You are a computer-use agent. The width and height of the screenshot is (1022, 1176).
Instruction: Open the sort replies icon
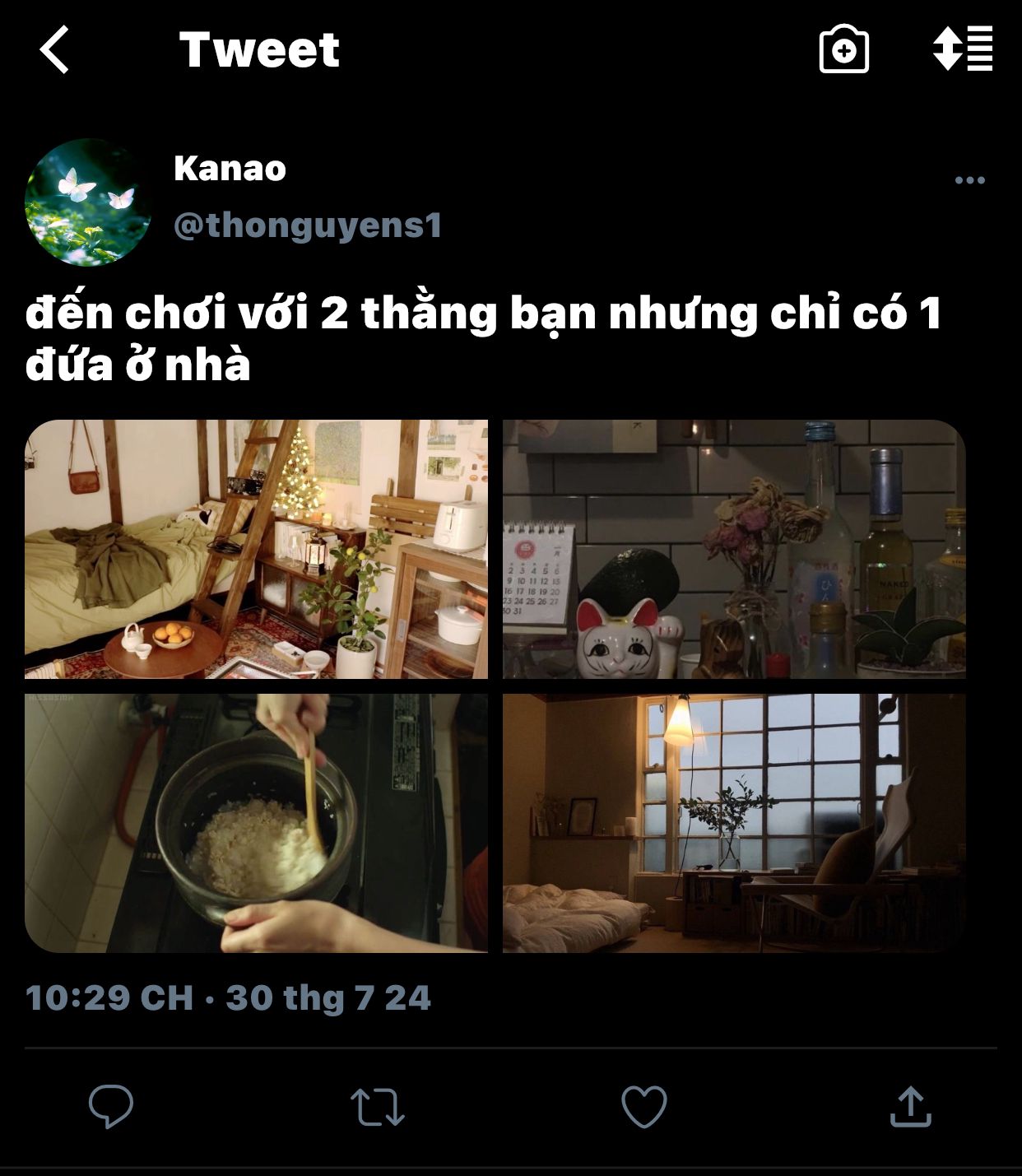(963, 49)
